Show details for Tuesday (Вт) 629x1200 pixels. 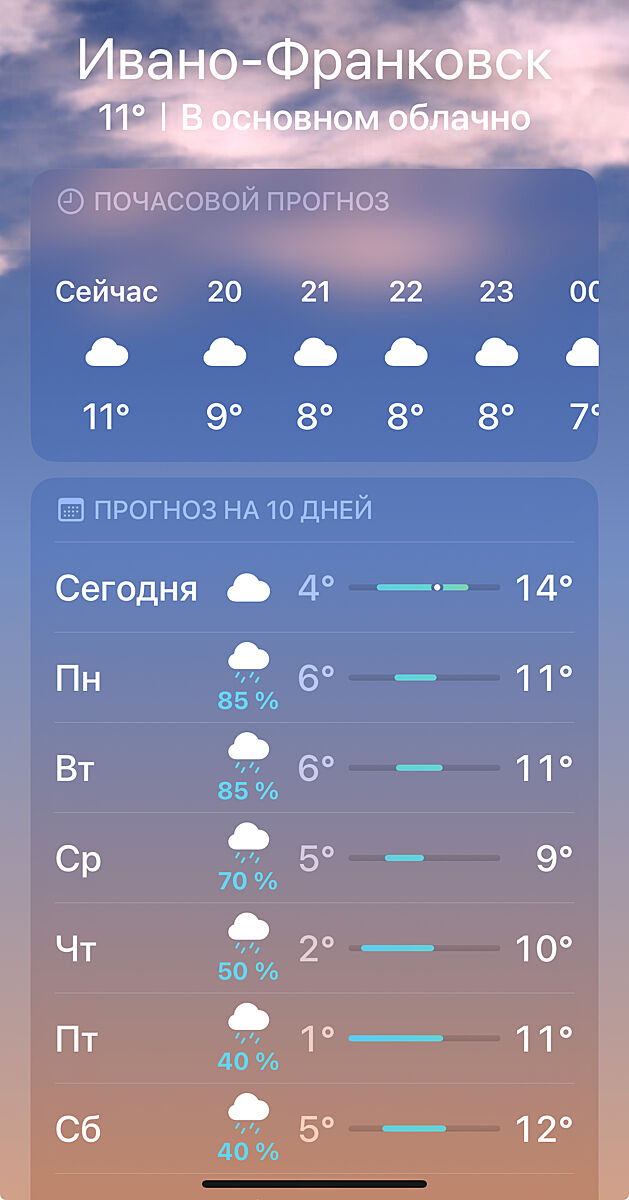pos(314,768)
